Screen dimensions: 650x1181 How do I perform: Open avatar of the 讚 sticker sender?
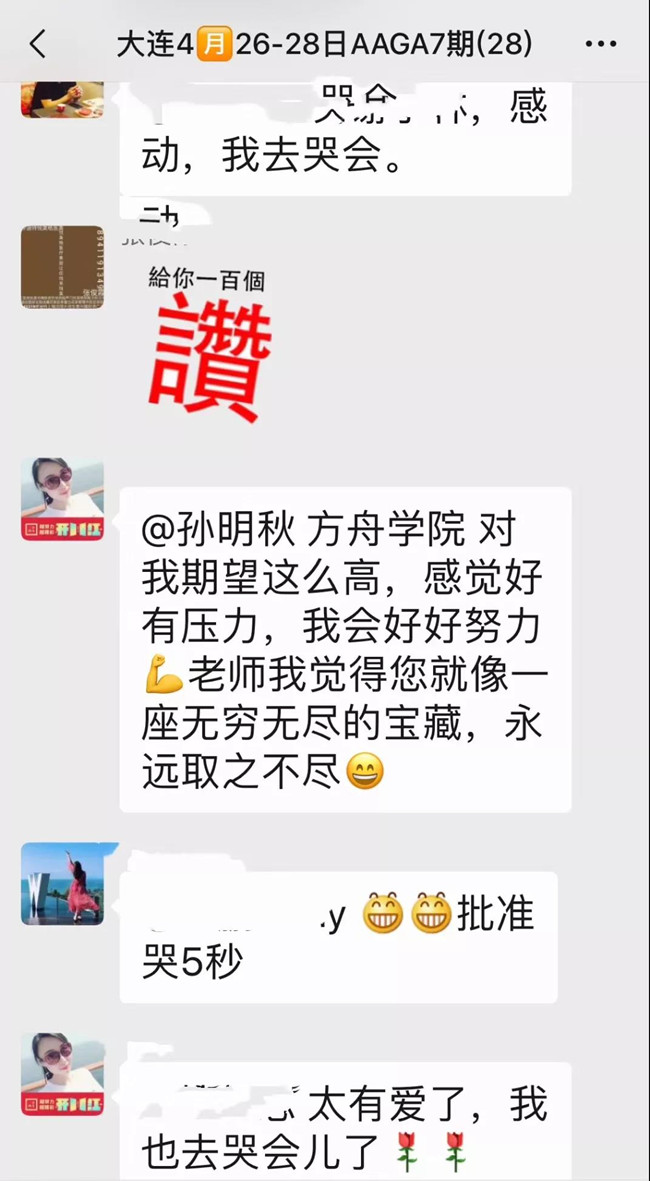[x=62, y=267]
